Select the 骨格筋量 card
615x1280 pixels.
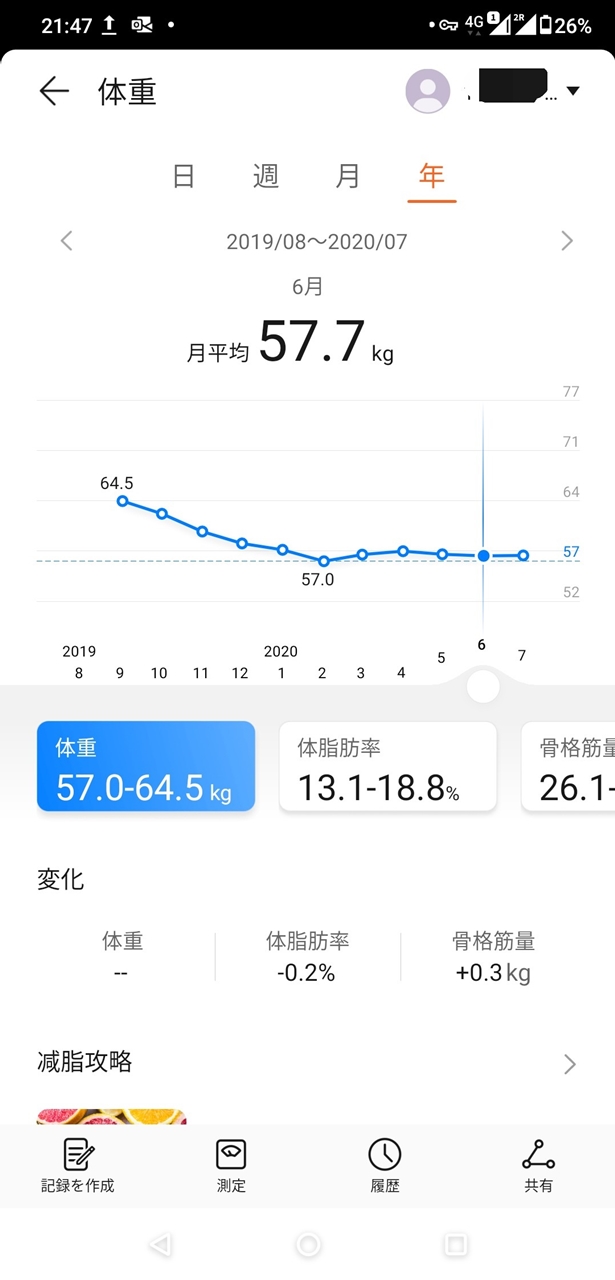pos(568,766)
